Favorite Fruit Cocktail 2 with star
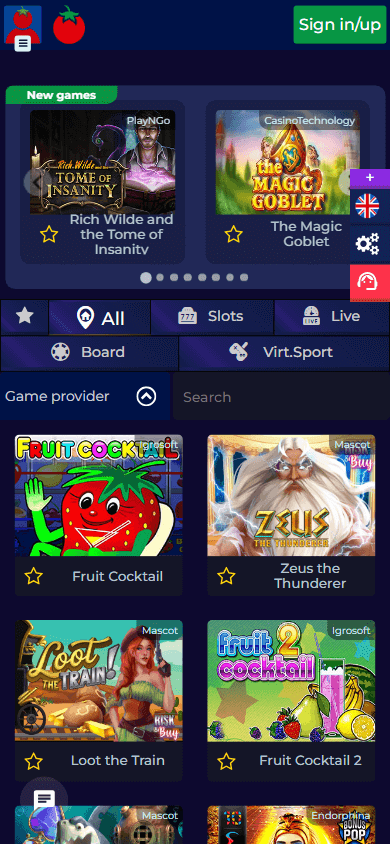Screen dimensions: 390x844 point(226,761)
